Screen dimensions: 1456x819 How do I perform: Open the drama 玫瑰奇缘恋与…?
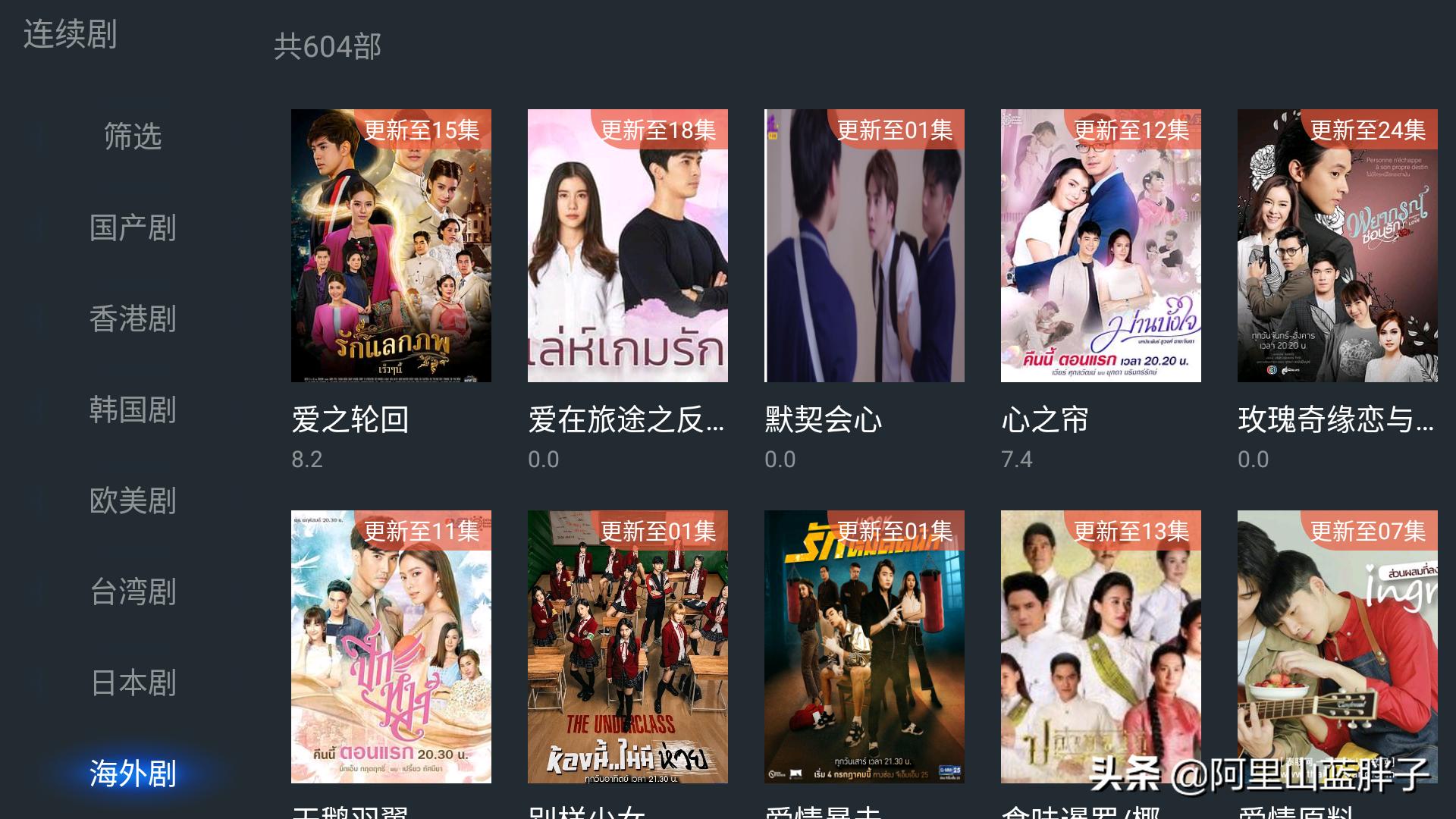1337,246
